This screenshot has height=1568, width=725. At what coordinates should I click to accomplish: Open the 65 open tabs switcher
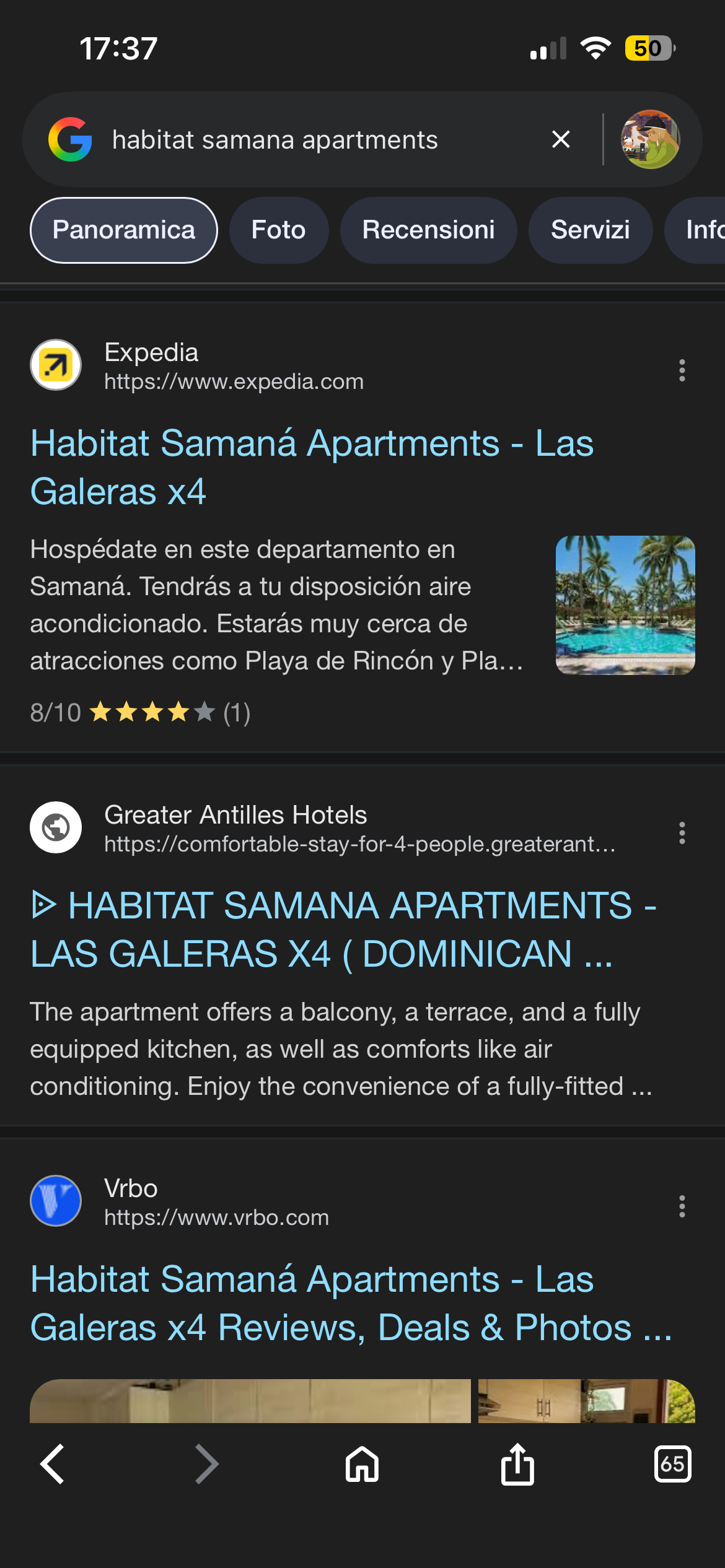[672, 1465]
